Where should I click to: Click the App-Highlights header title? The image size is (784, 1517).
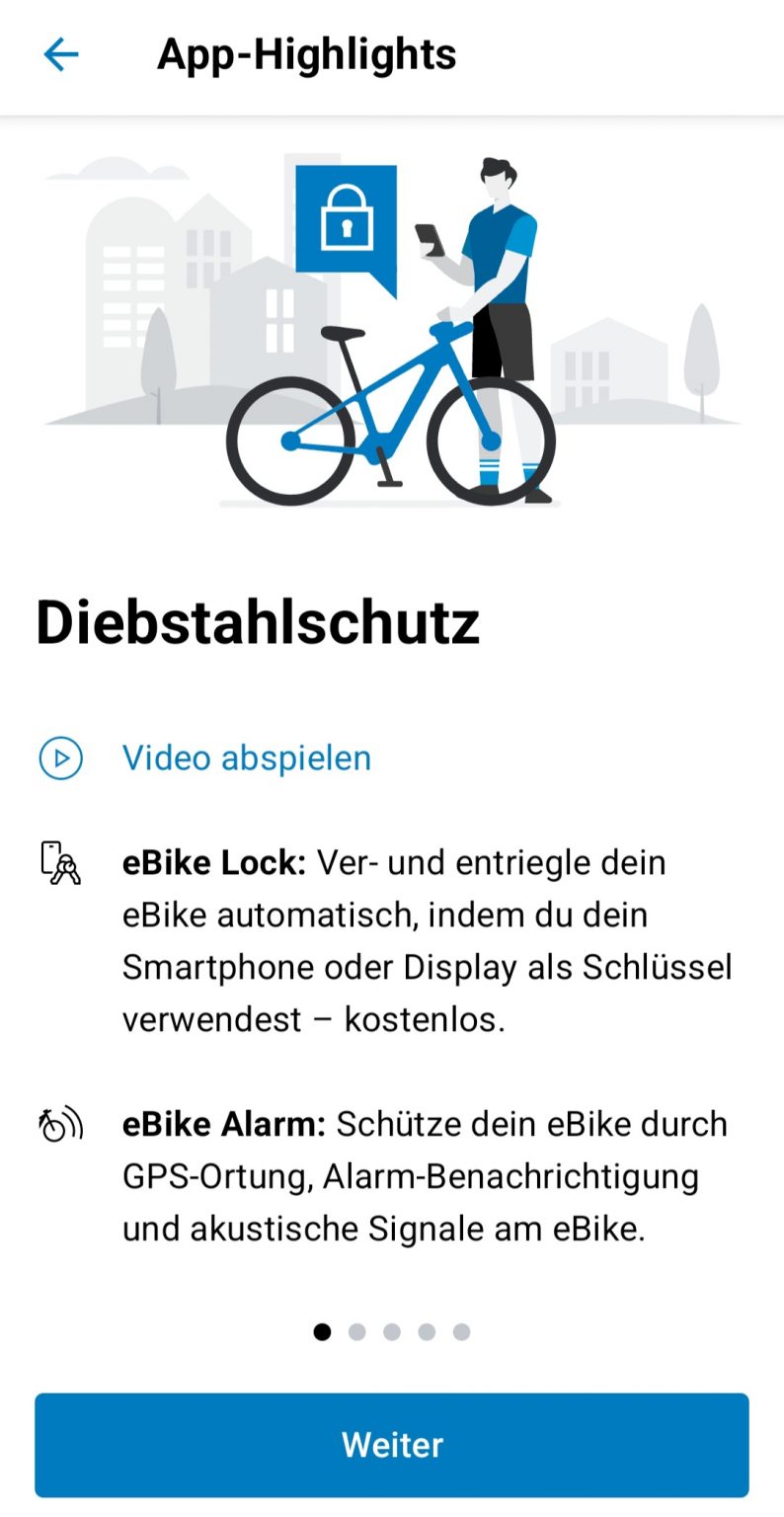click(305, 54)
